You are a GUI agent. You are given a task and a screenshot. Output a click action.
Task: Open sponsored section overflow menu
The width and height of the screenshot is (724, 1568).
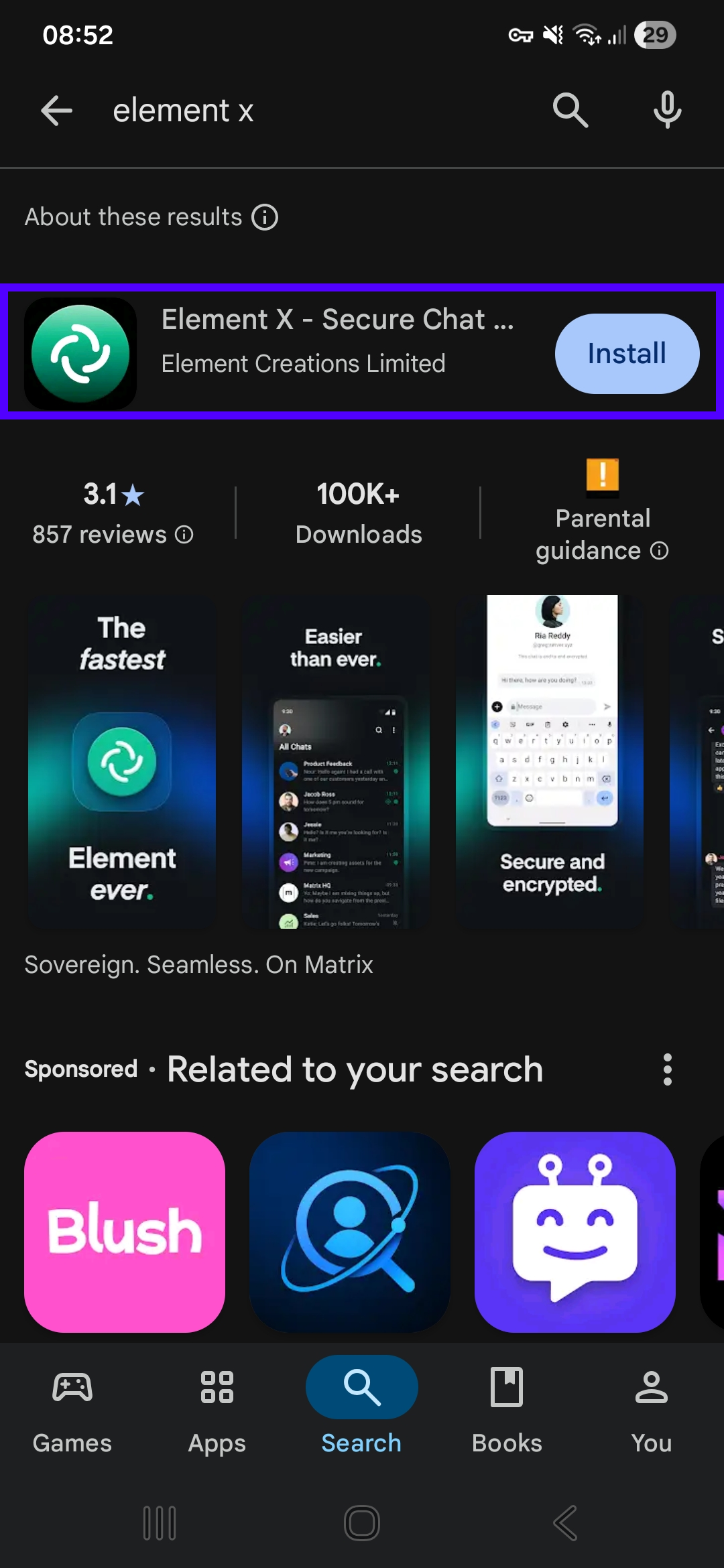(667, 1069)
